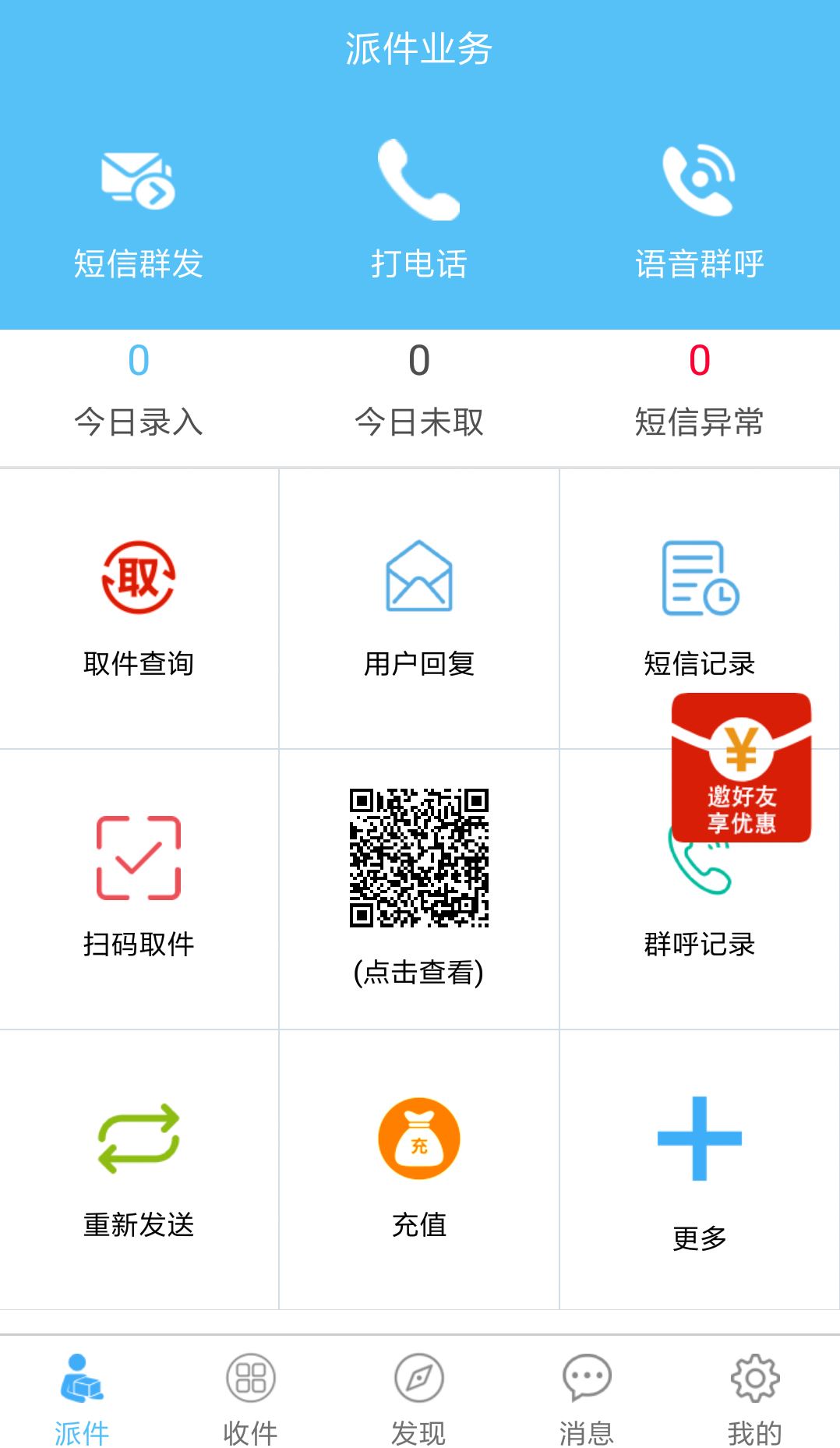The width and height of the screenshot is (840, 1448).
Task: Check 短信异常 SMS errors
Action: [699, 391]
